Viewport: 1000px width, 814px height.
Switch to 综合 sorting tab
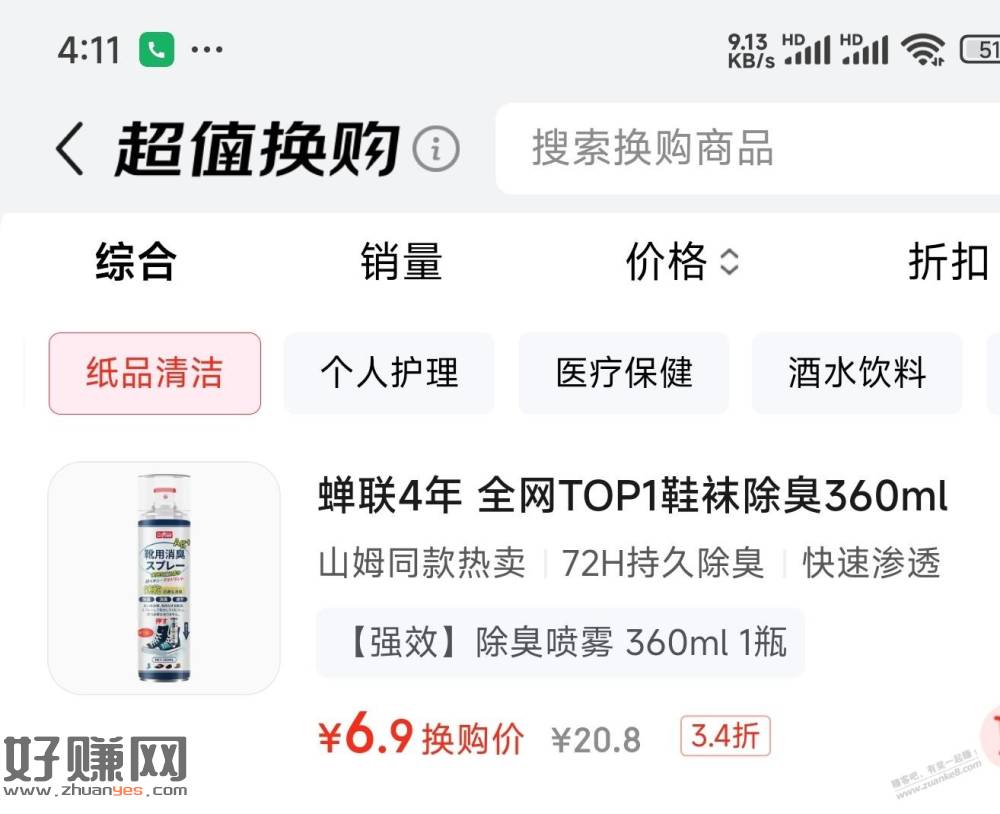(136, 263)
